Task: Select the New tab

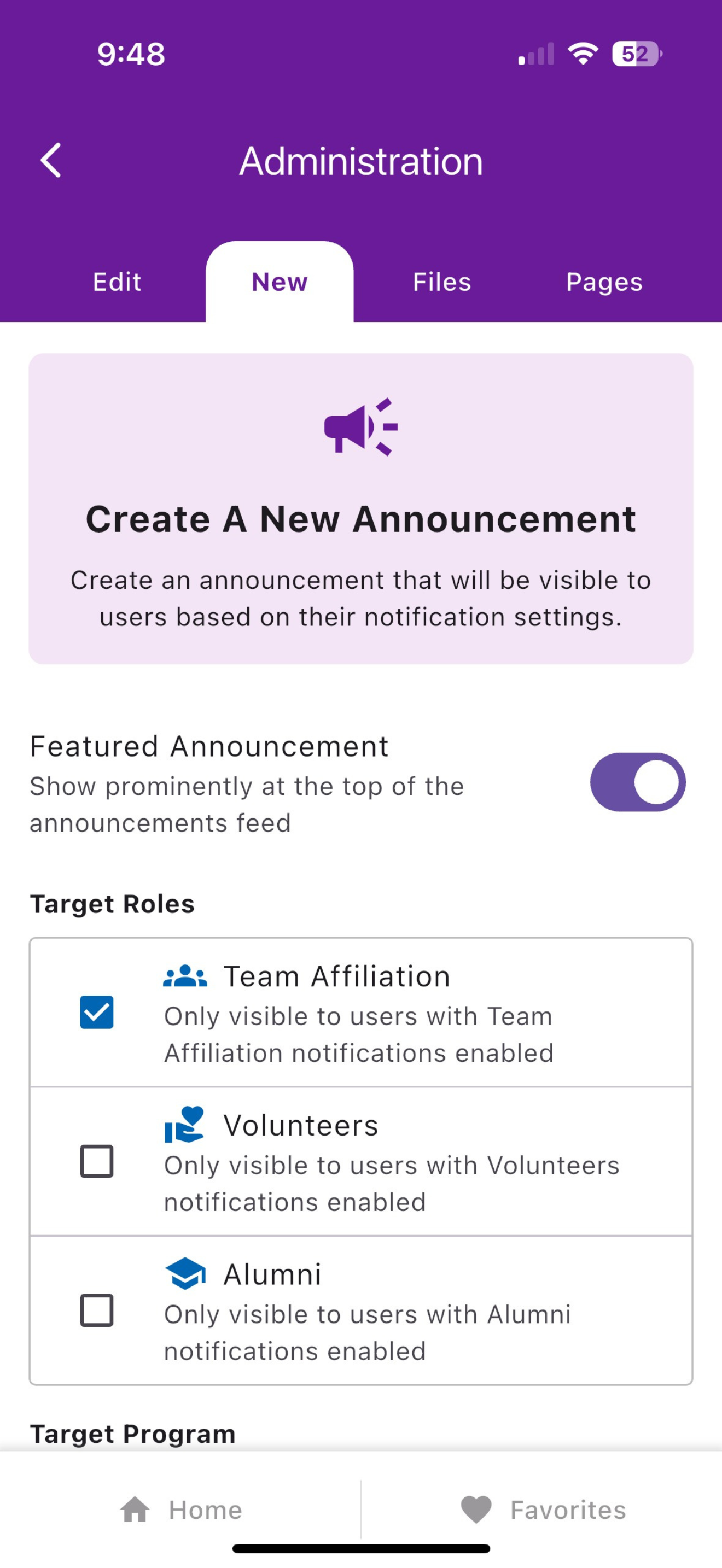Action: pyautogui.click(x=279, y=282)
